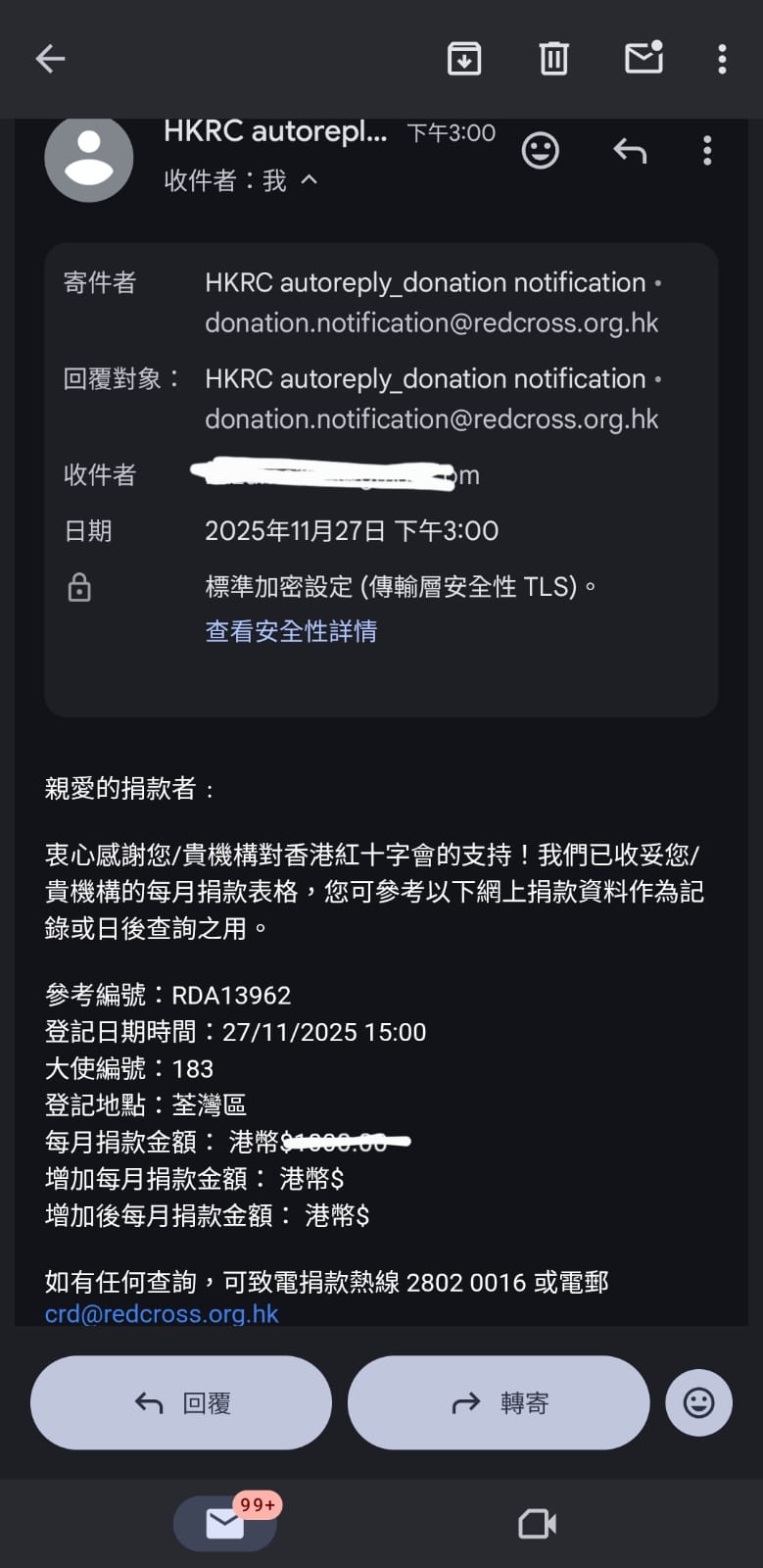The width and height of the screenshot is (763, 1568).
Task: Open emoji reactions next to 轉寄
Action: 698,1402
